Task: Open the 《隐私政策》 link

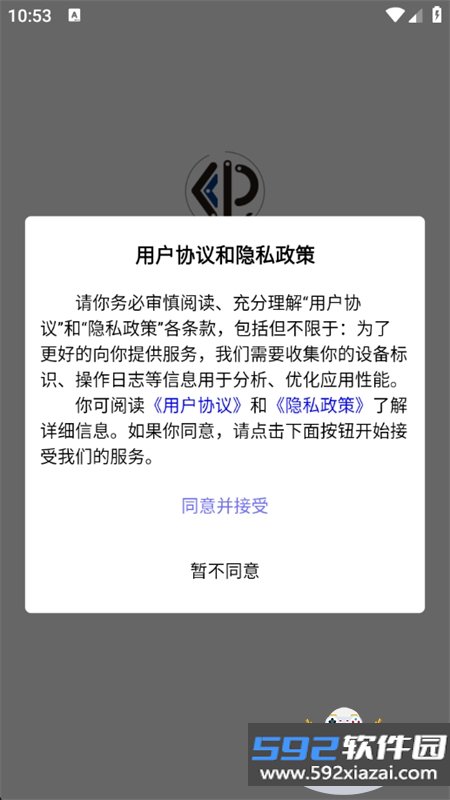Action: [320, 406]
